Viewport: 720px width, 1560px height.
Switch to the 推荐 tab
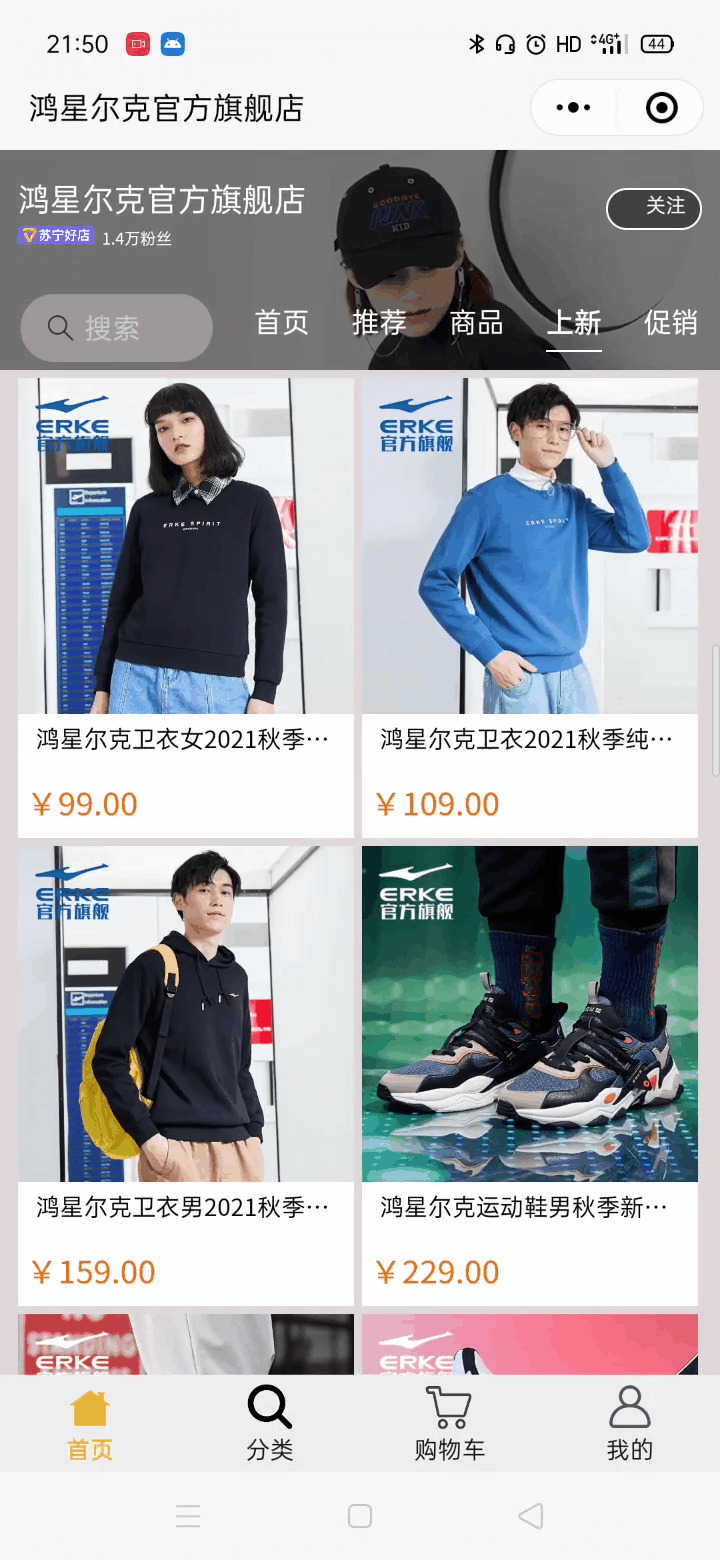pos(379,323)
